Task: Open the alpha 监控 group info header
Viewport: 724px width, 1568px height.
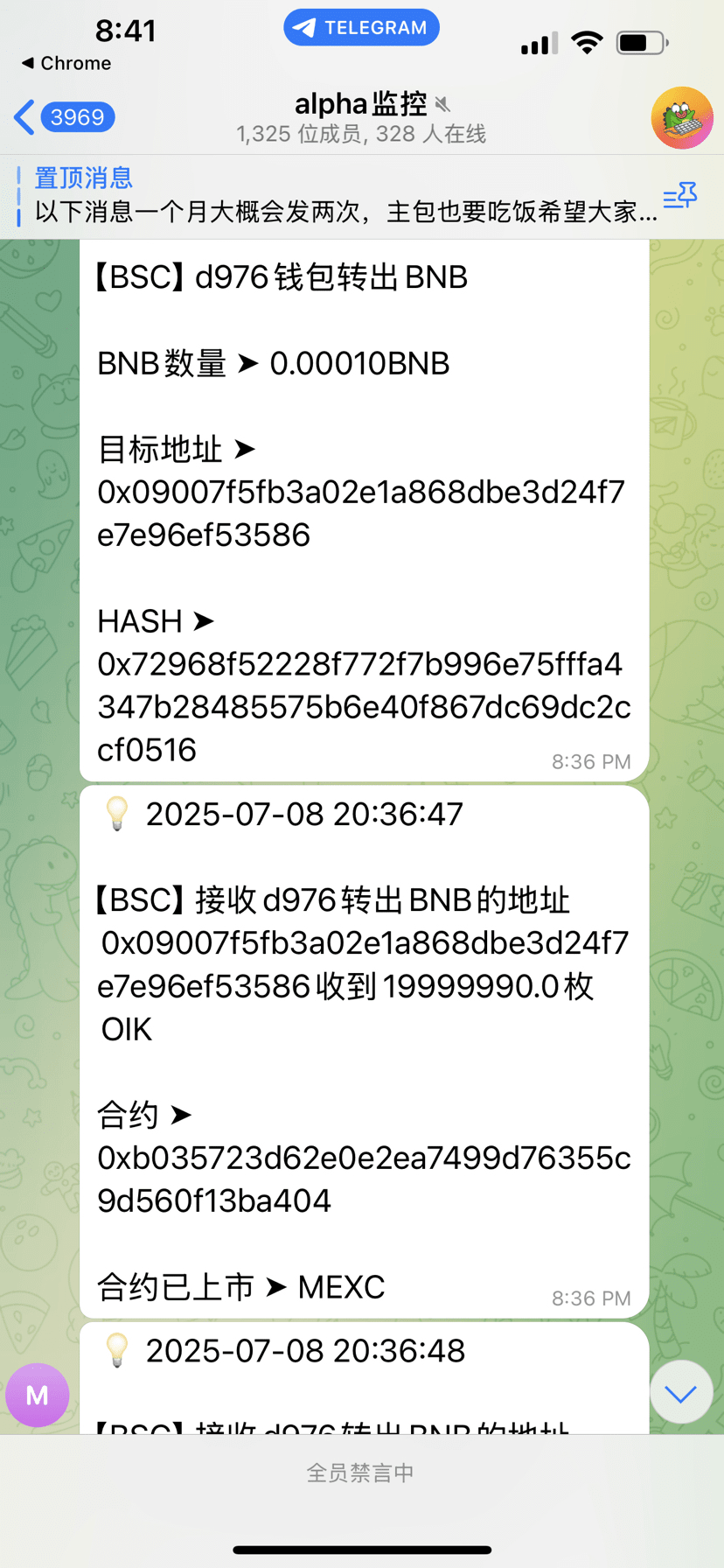Action: [360, 117]
